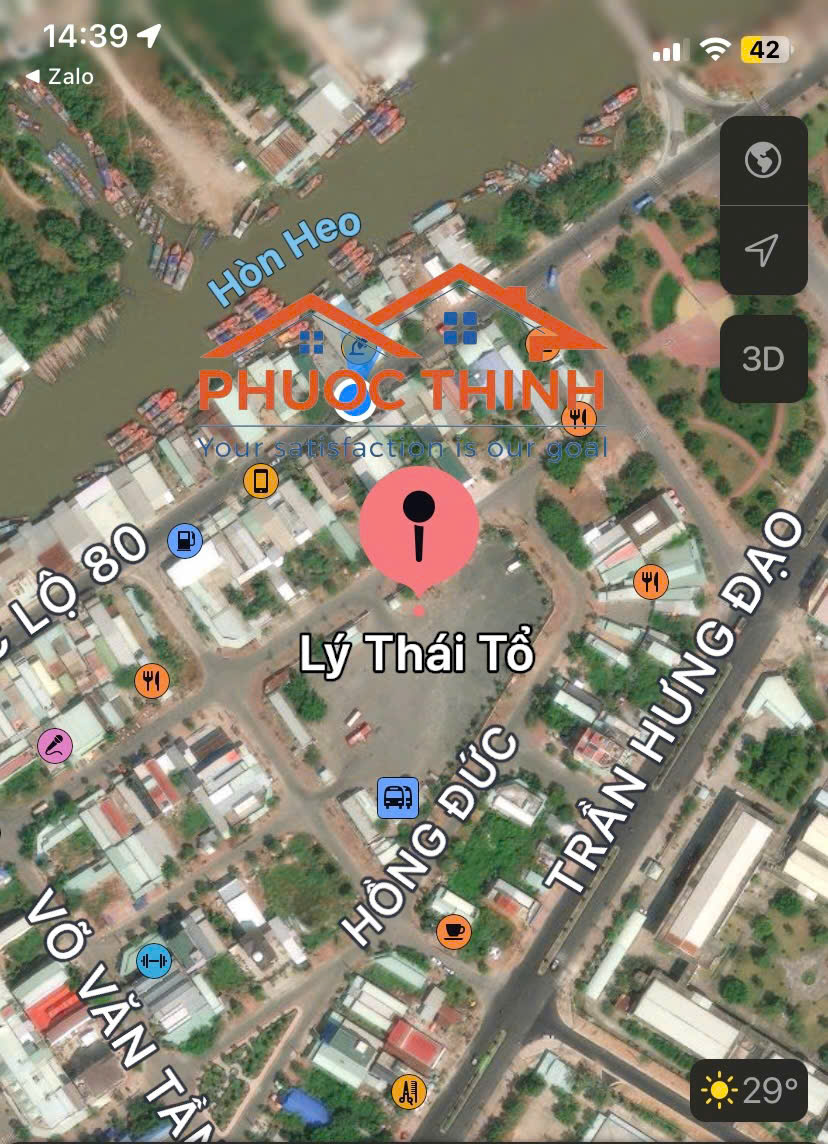Tap the blue bus station marker
828x1144 pixels.
(x=398, y=797)
